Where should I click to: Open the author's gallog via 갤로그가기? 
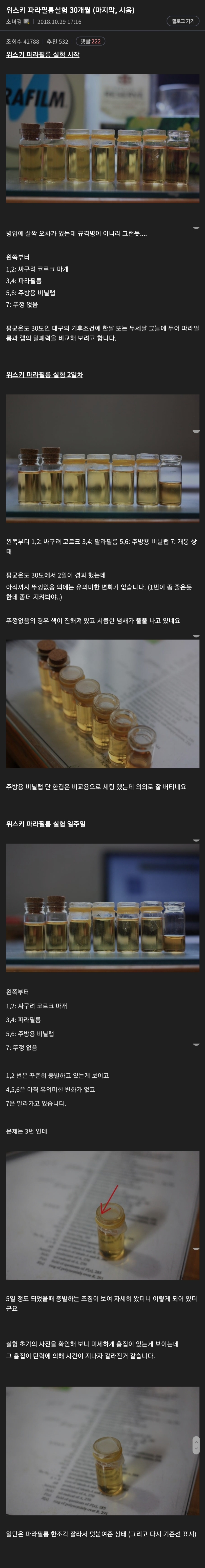(183, 21)
